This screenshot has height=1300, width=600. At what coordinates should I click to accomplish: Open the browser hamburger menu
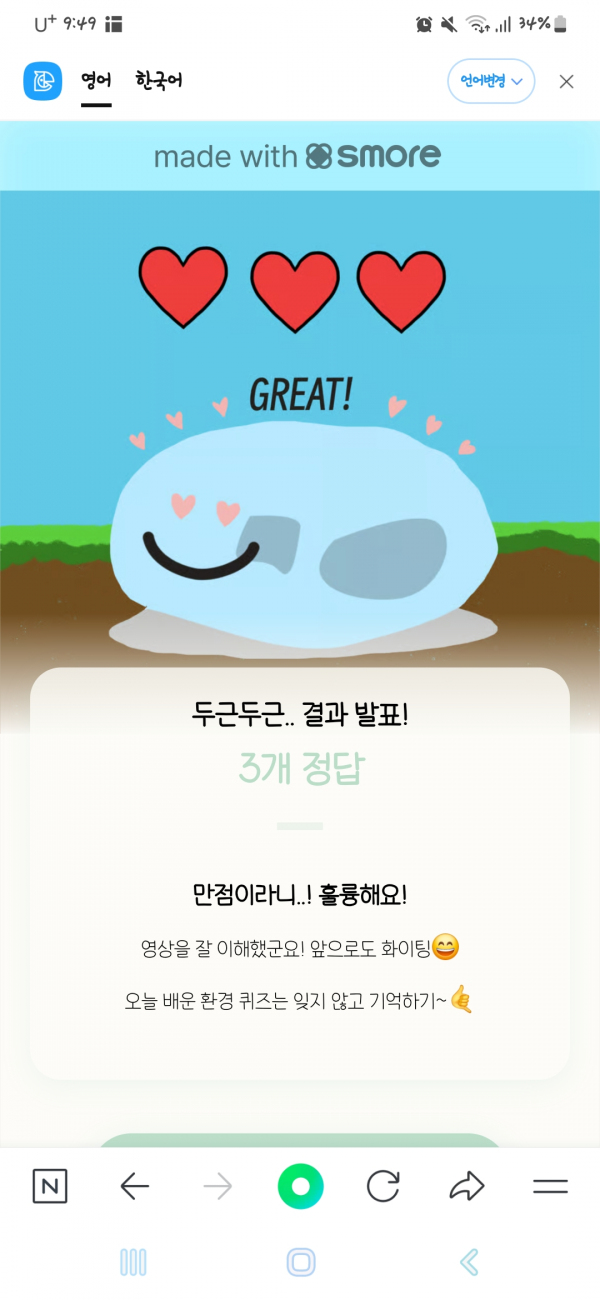(x=550, y=1187)
